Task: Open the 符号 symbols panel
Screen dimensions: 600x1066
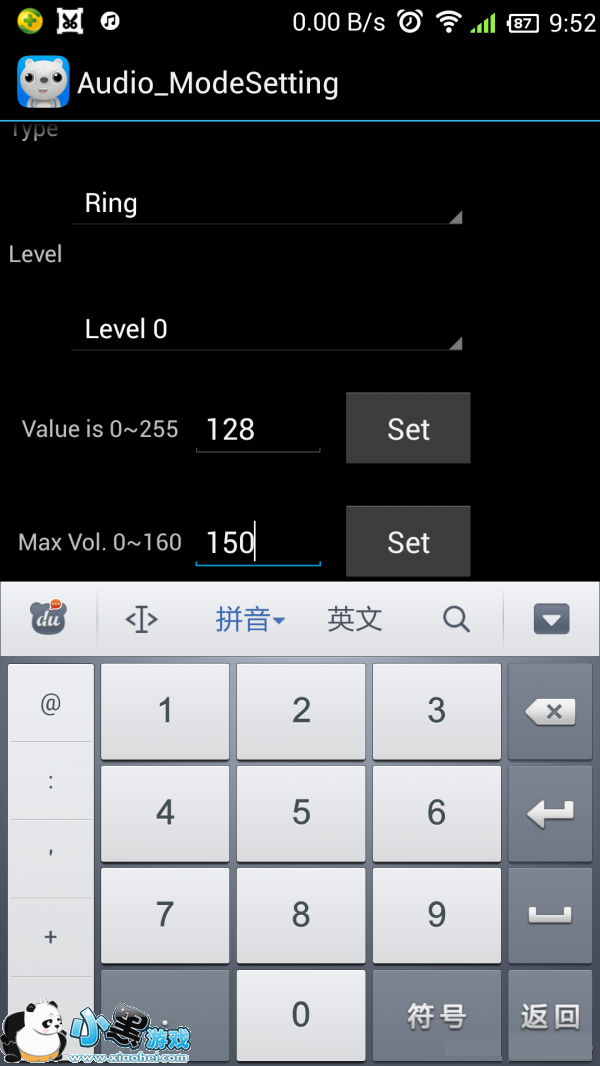Action: click(436, 1016)
